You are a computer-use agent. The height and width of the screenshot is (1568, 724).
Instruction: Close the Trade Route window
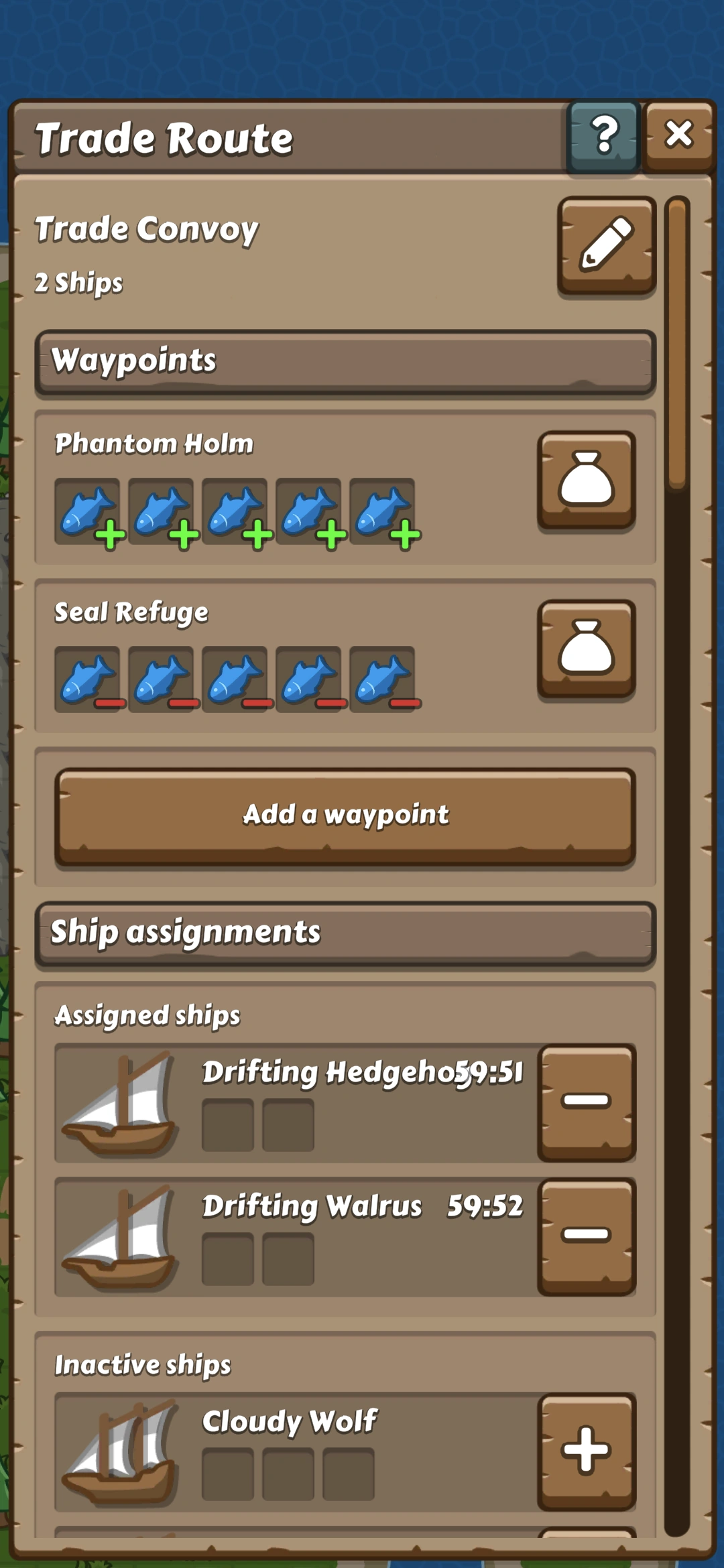click(678, 135)
